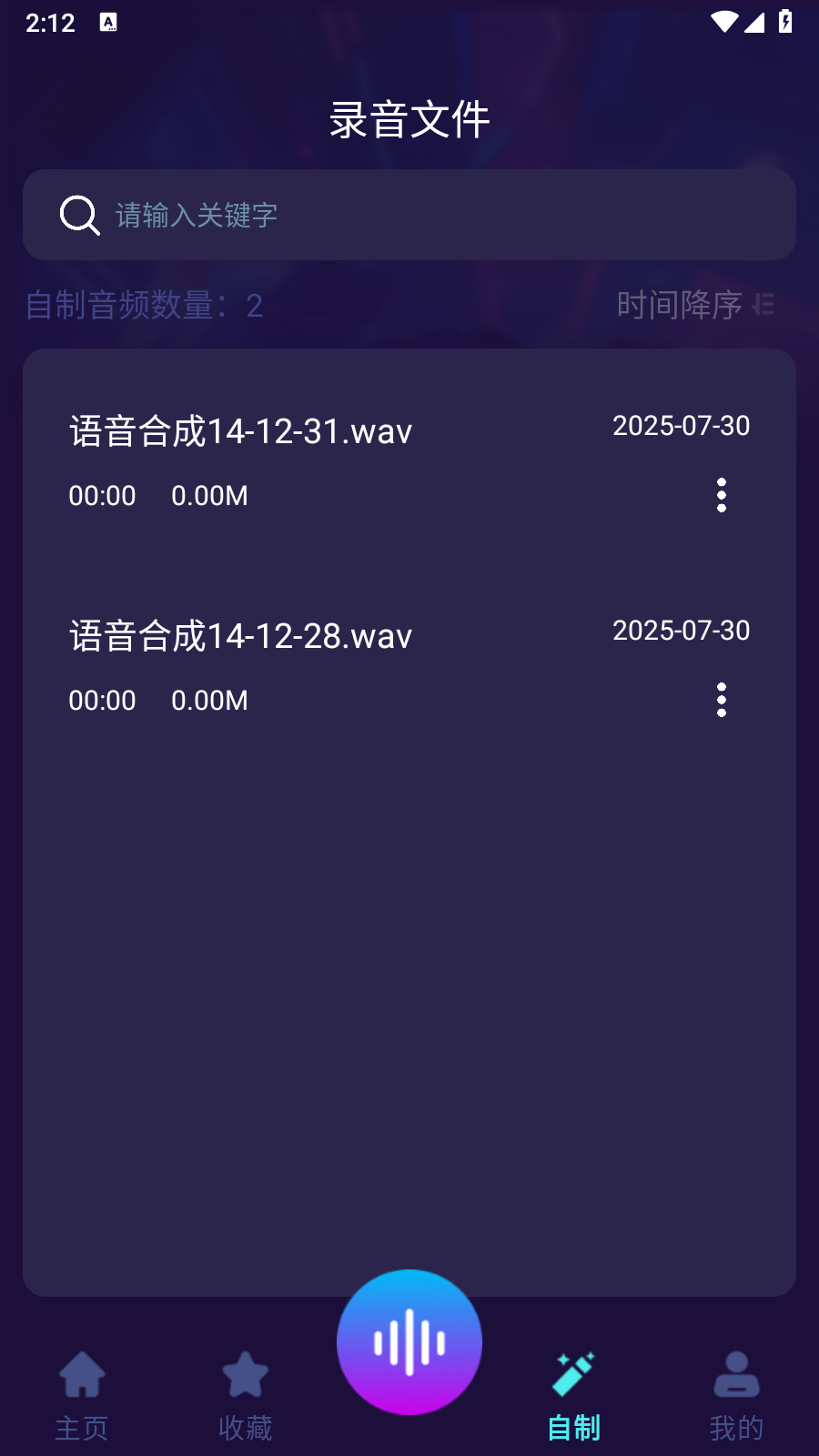Select file 语音合成14-12-31.wav
This screenshot has width=819, height=1456.
tap(240, 430)
